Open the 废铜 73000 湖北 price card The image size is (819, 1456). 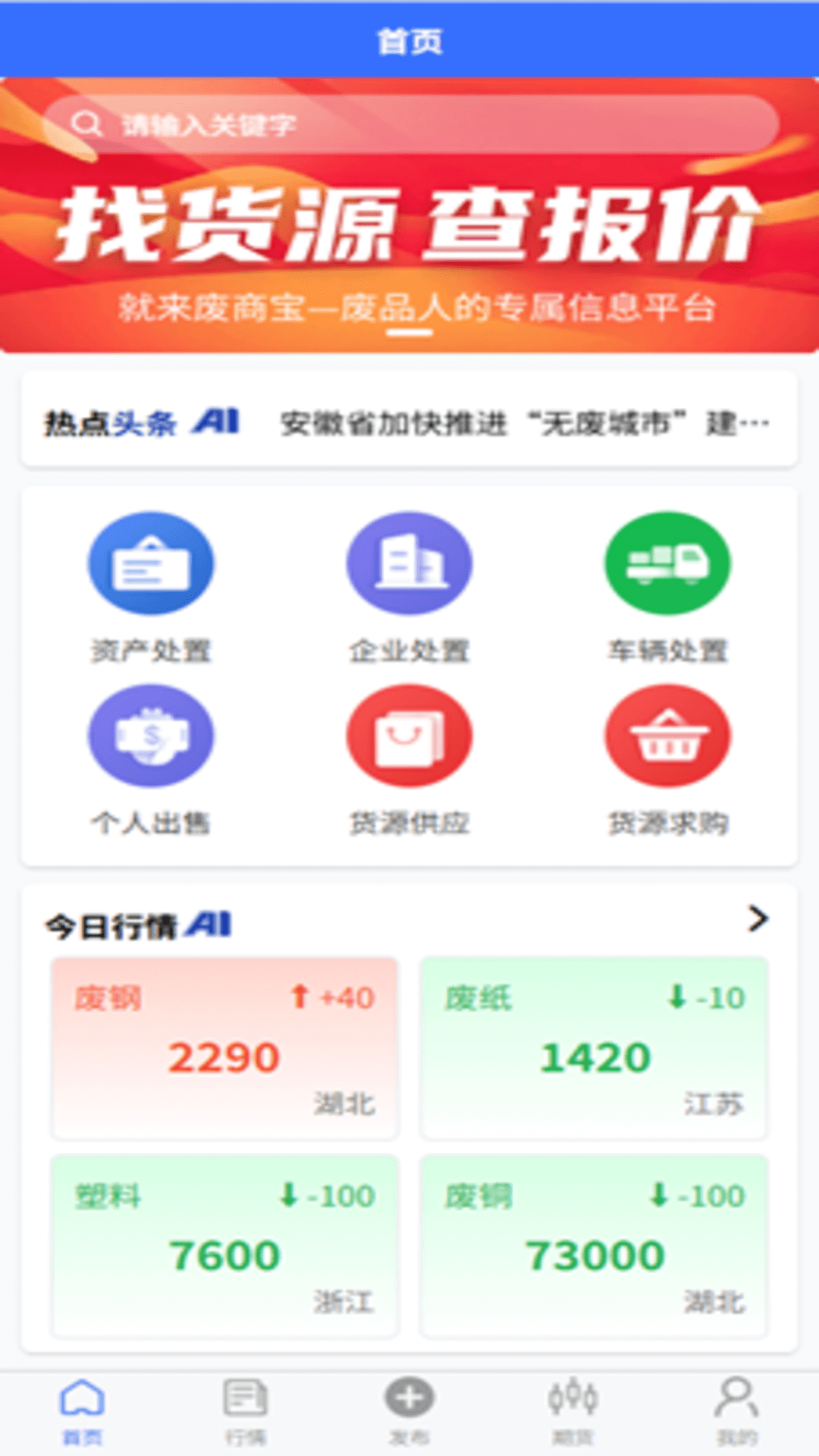click(x=595, y=1246)
